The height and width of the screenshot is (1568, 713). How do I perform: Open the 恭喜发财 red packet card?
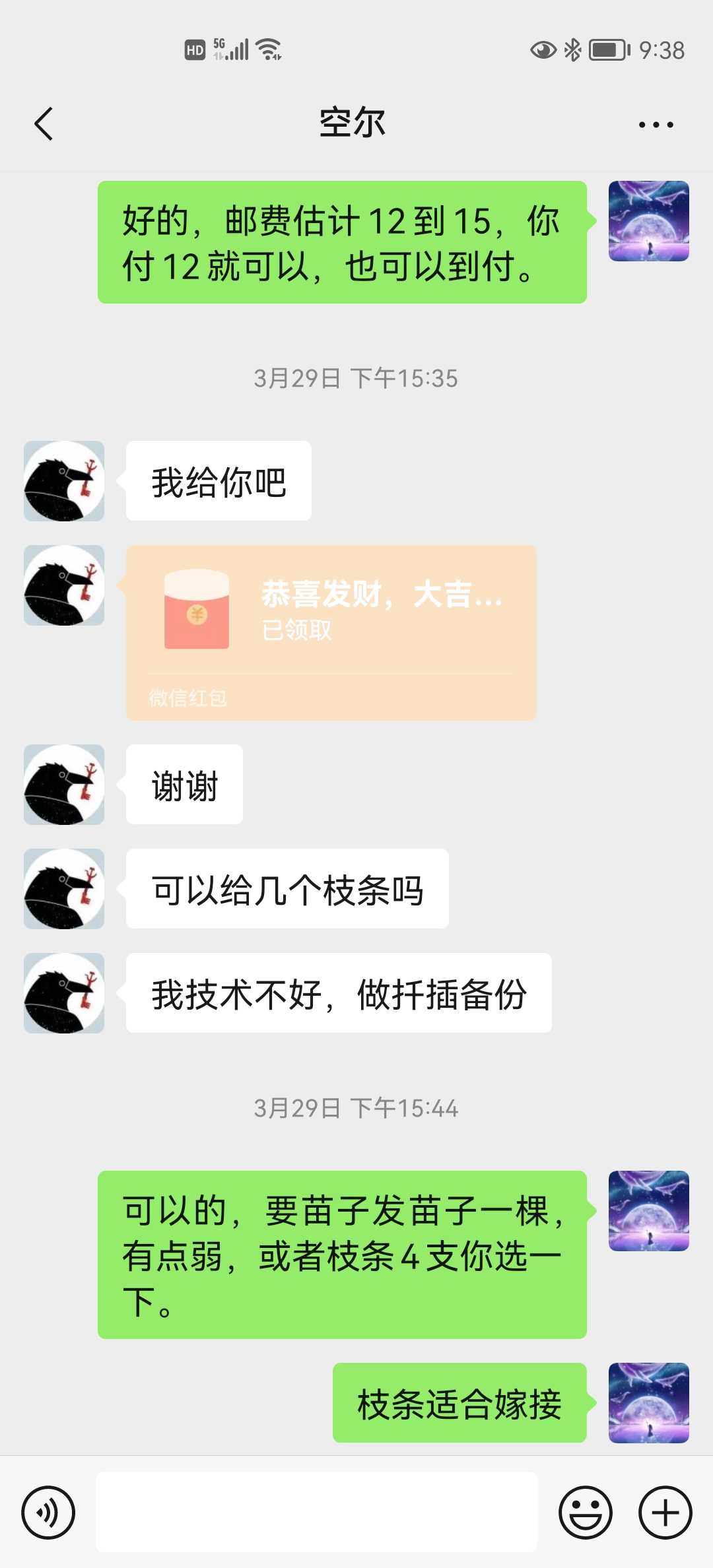[x=331, y=632]
